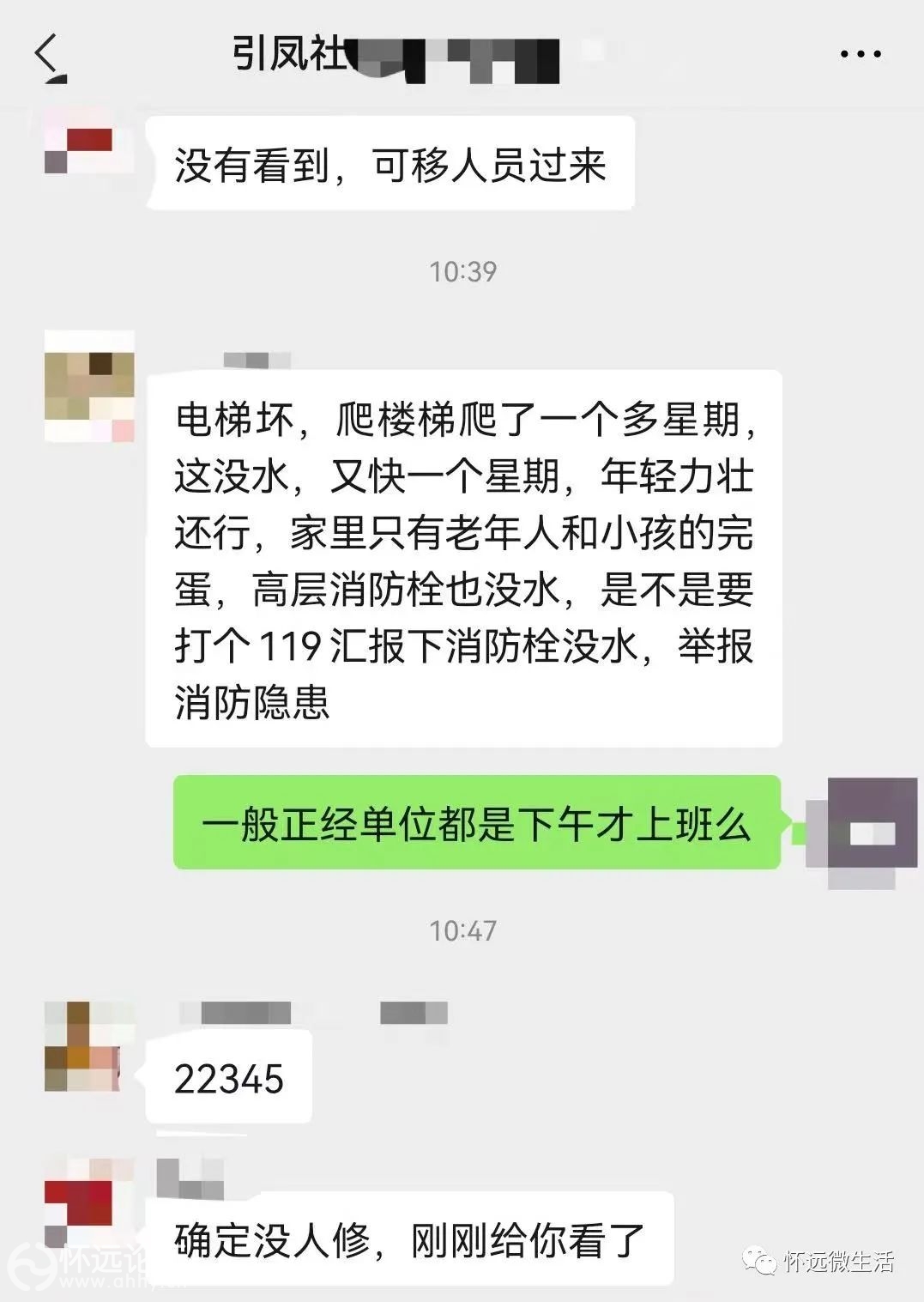Open avatar of sender of the elevator complaint message
The height and width of the screenshot is (1302, 924).
click(89, 385)
